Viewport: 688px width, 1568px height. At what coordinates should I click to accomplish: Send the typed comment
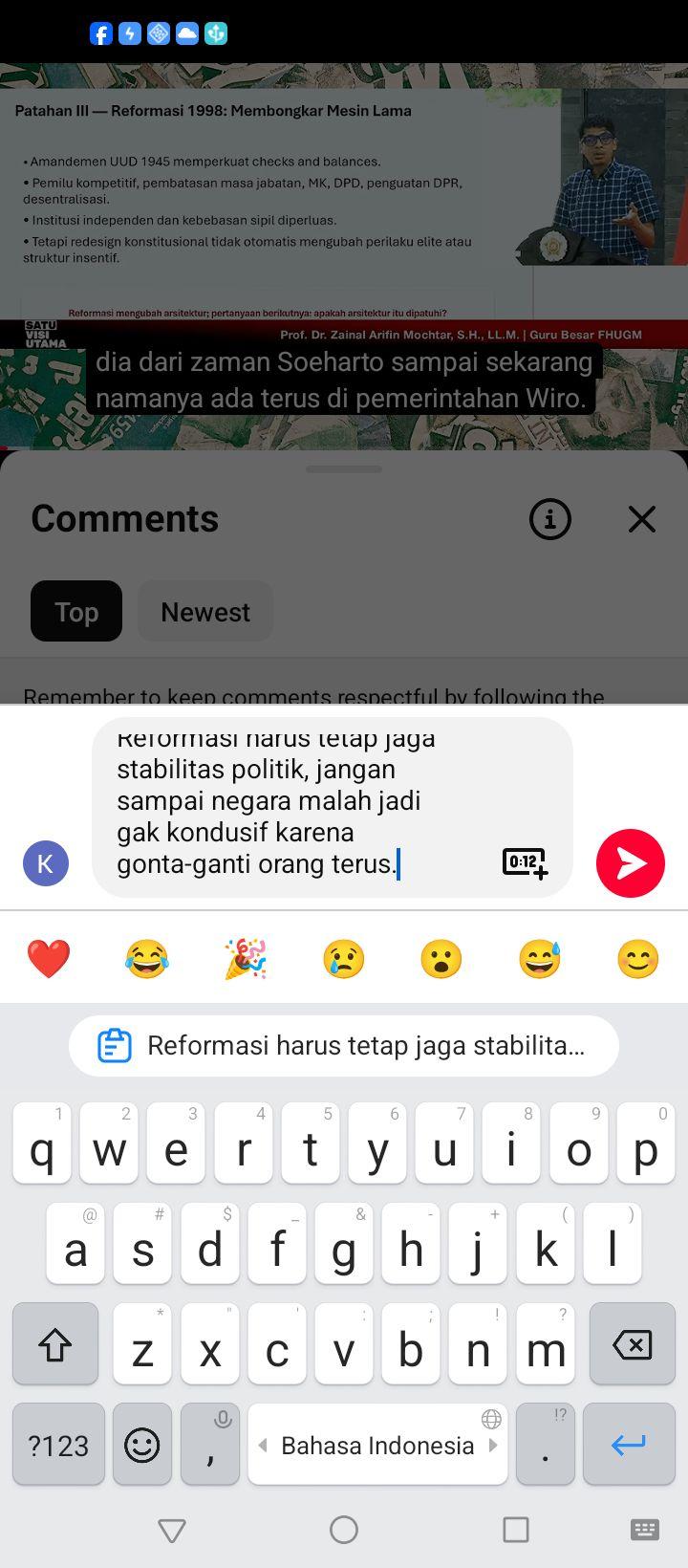pos(631,863)
